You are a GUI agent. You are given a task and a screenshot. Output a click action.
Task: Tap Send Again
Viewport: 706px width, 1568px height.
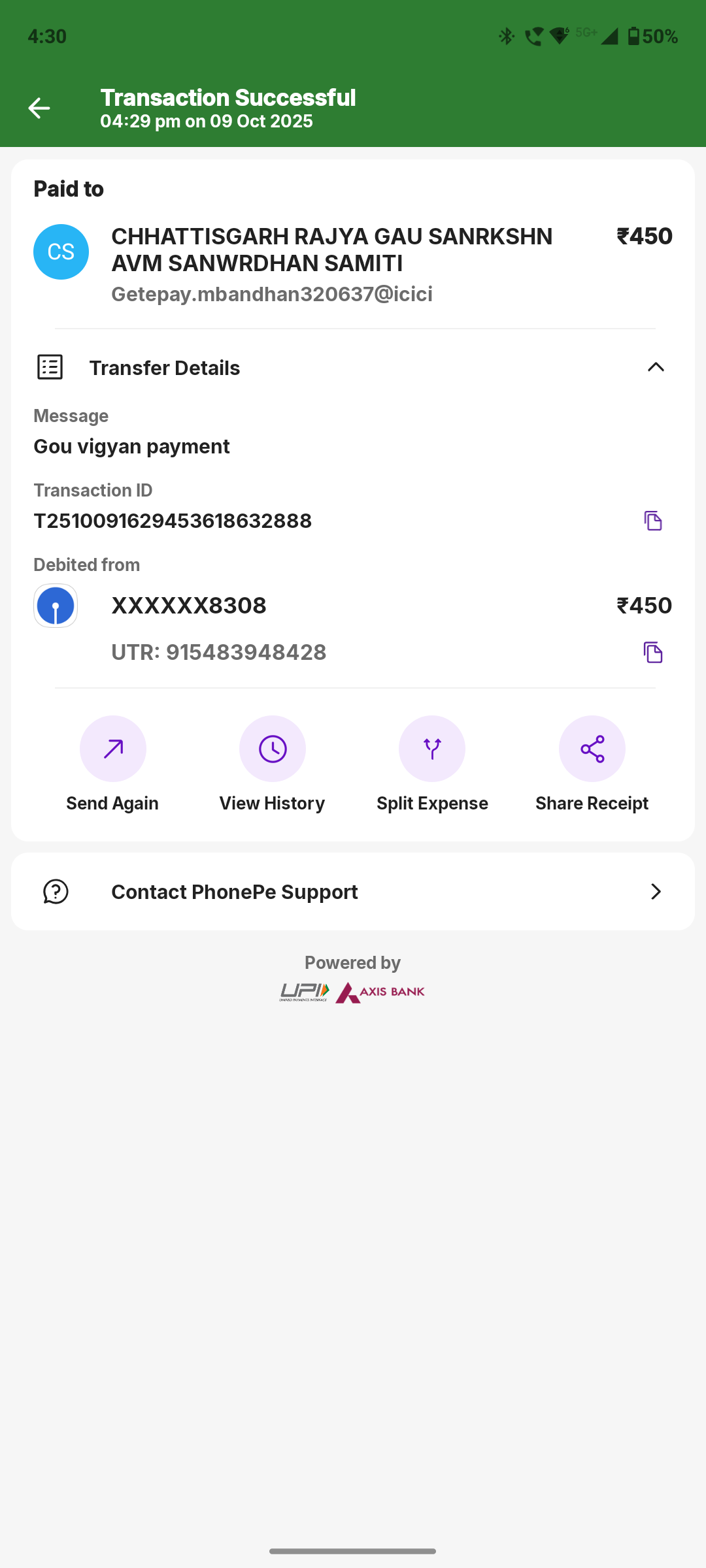pyautogui.click(x=112, y=749)
